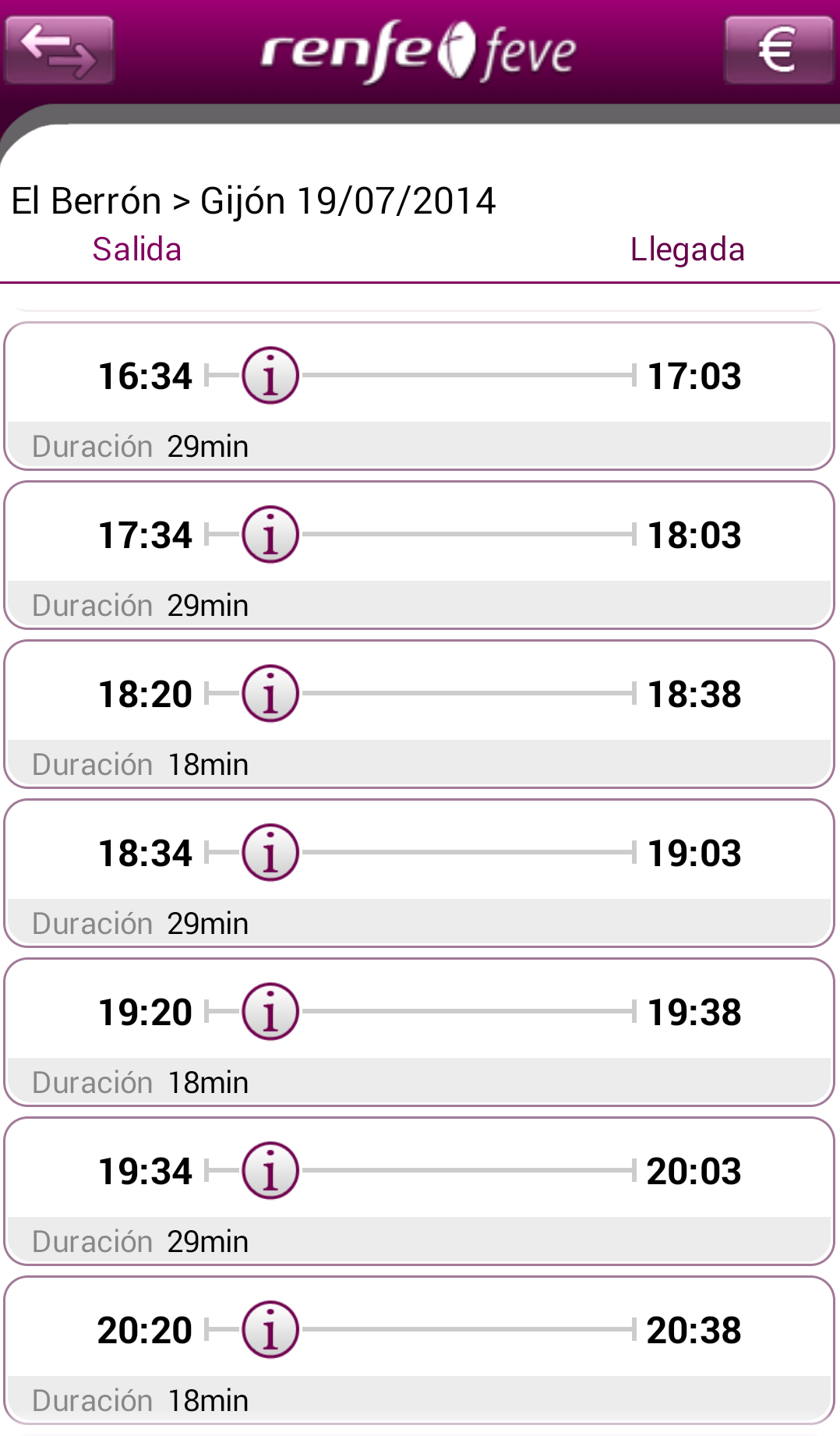The image size is (840, 1436).
Task: Show info for the 19:20 departure
Action: pyautogui.click(x=270, y=1012)
